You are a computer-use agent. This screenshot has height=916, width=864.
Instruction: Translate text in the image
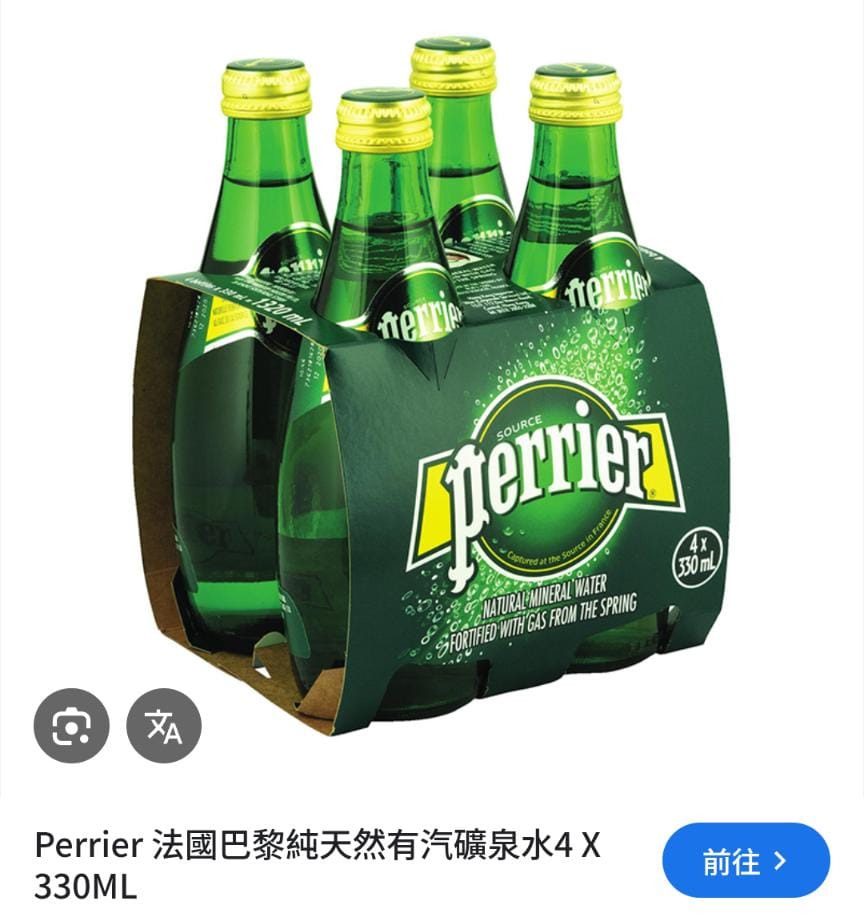(164, 726)
